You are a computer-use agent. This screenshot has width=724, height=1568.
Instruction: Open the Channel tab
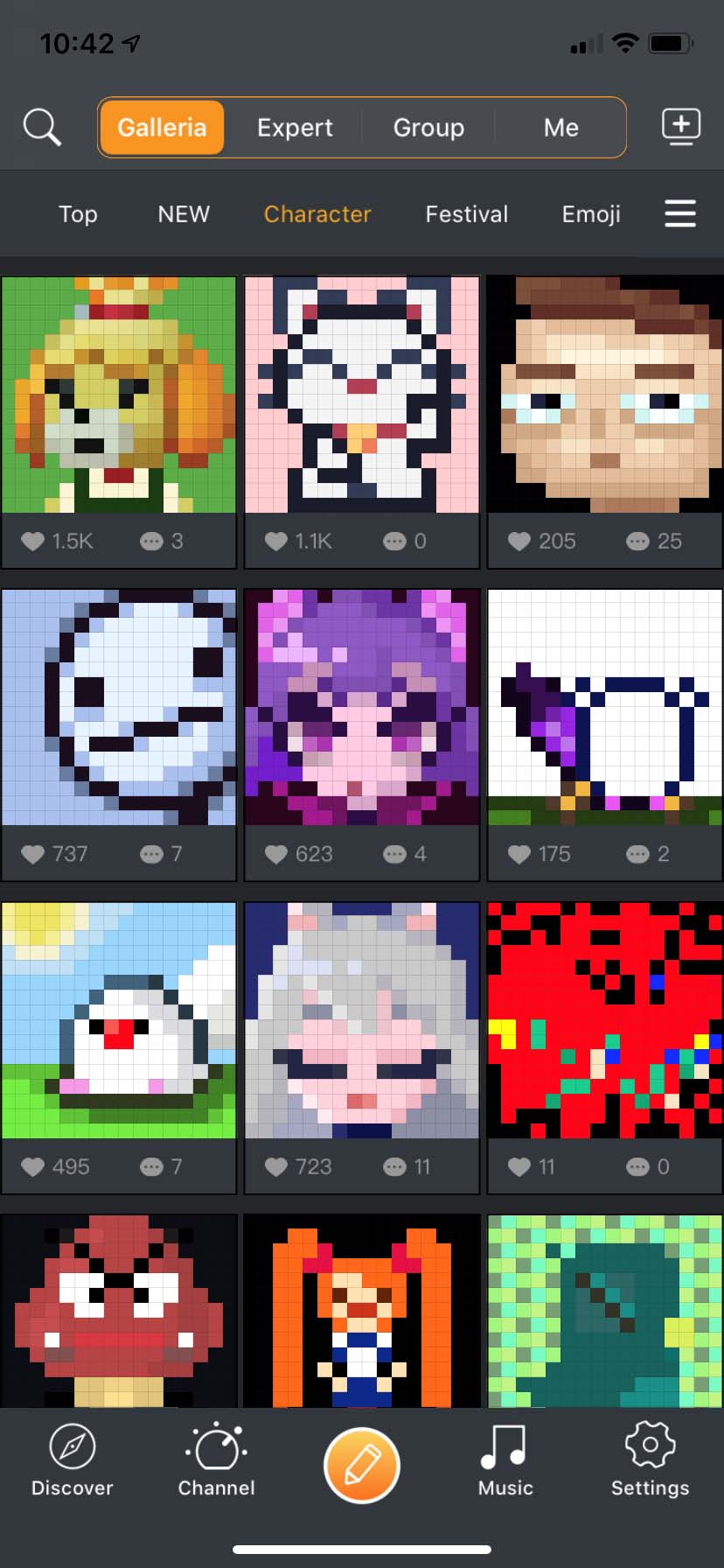[x=217, y=1462]
